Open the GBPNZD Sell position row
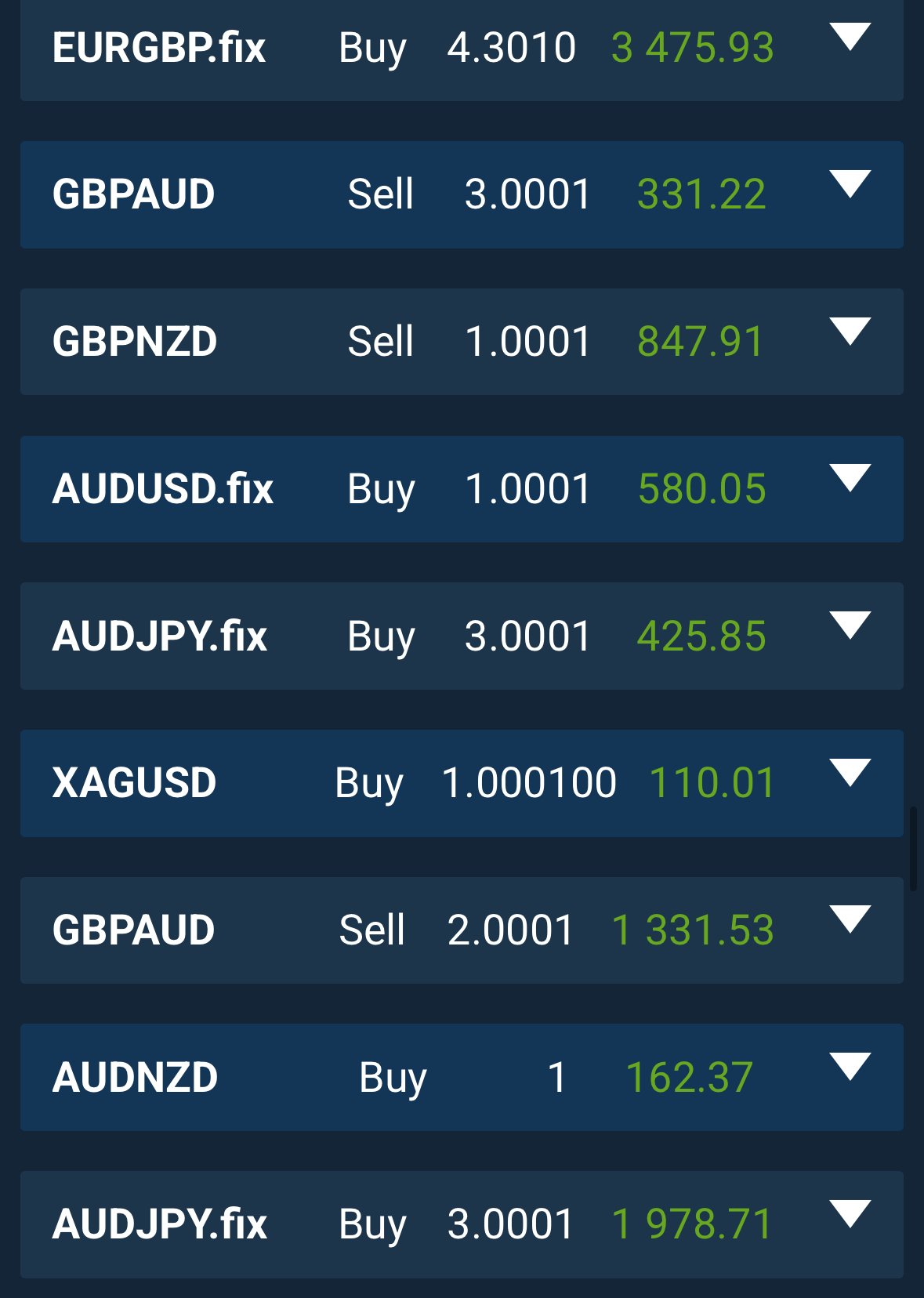This screenshot has width=924, height=1298. 461,342
